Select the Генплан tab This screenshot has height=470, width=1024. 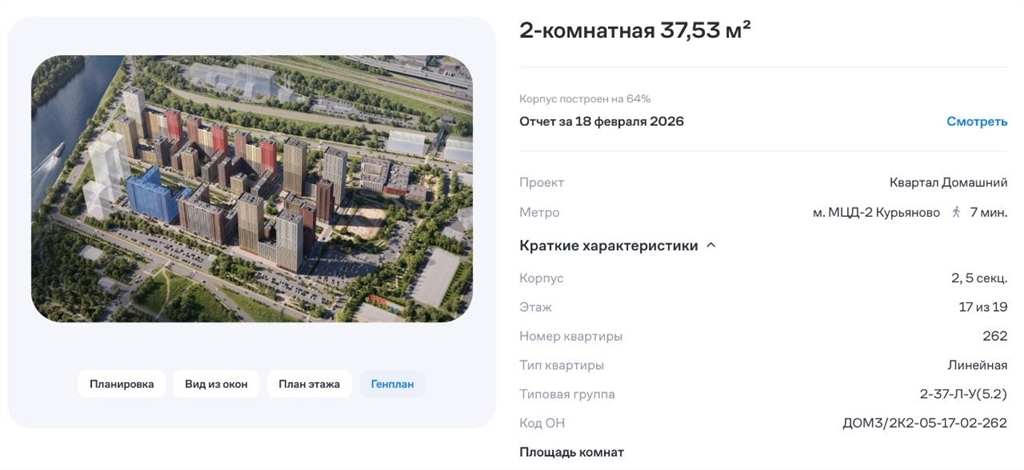click(392, 384)
